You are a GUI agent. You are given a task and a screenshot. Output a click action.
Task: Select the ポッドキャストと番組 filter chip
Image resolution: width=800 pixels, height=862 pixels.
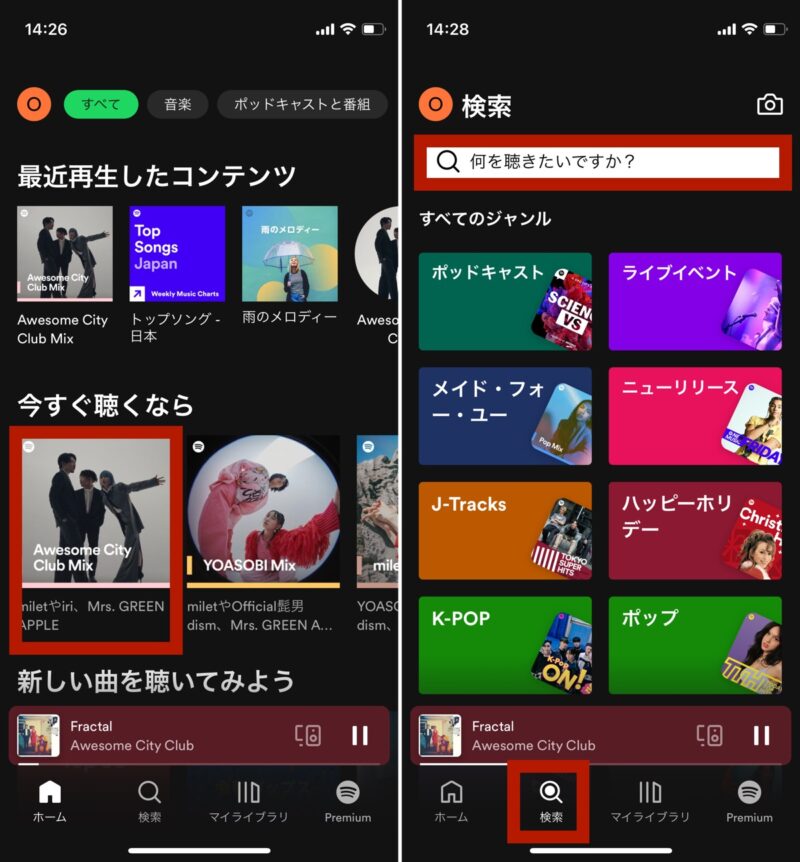click(x=302, y=104)
